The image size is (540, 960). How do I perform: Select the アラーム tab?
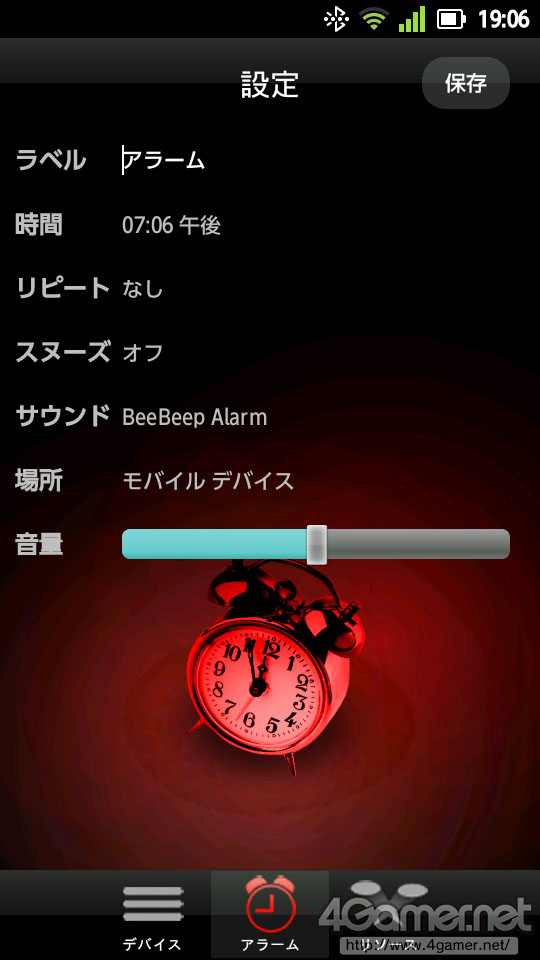[x=270, y=915]
